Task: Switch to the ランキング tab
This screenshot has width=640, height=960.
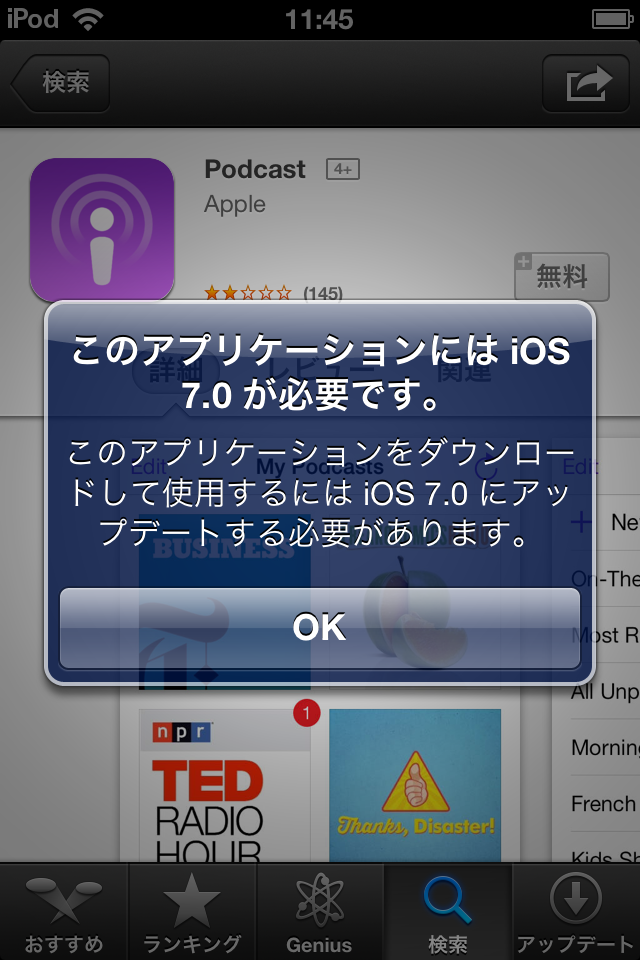Action: [192, 912]
